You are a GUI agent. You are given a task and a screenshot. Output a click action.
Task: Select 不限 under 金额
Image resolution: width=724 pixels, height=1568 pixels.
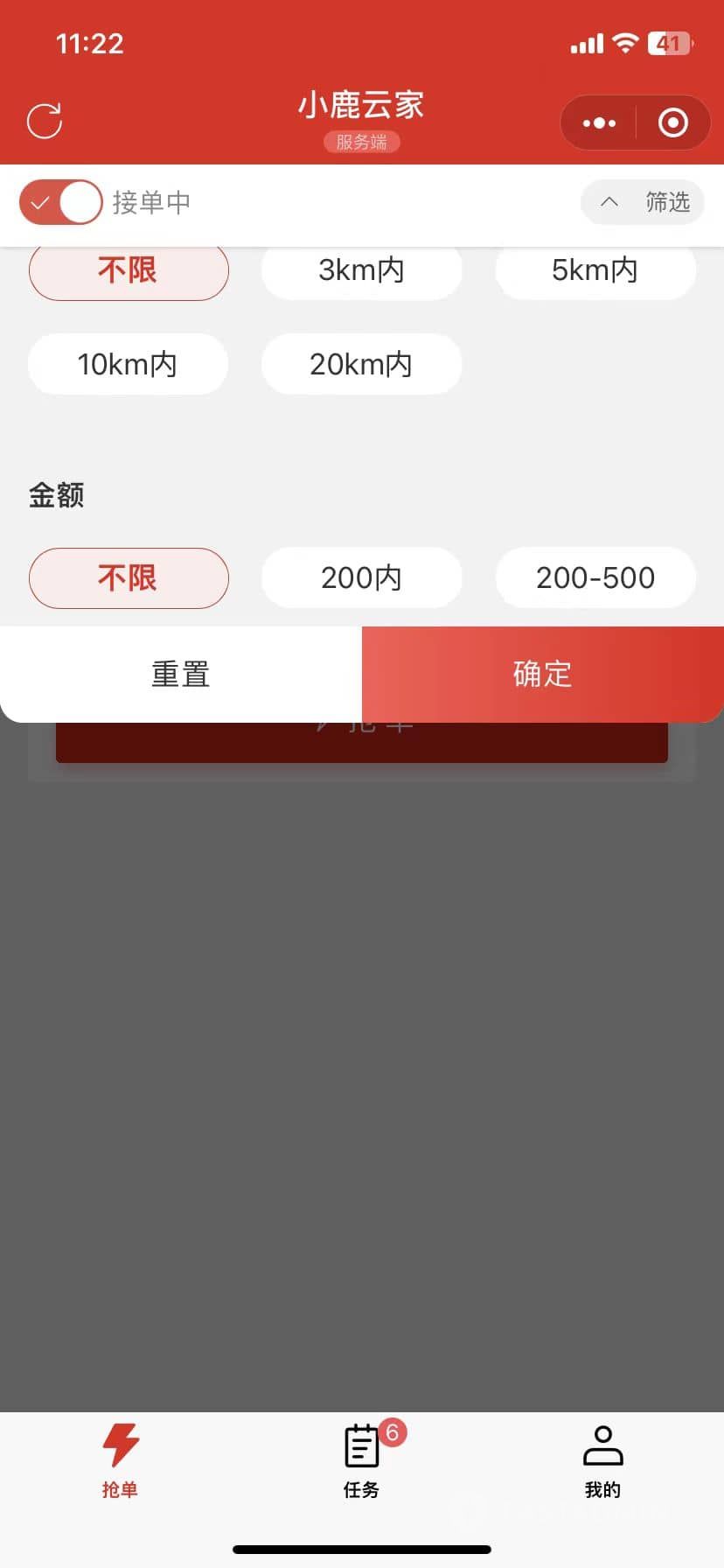click(x=128, y=577)
